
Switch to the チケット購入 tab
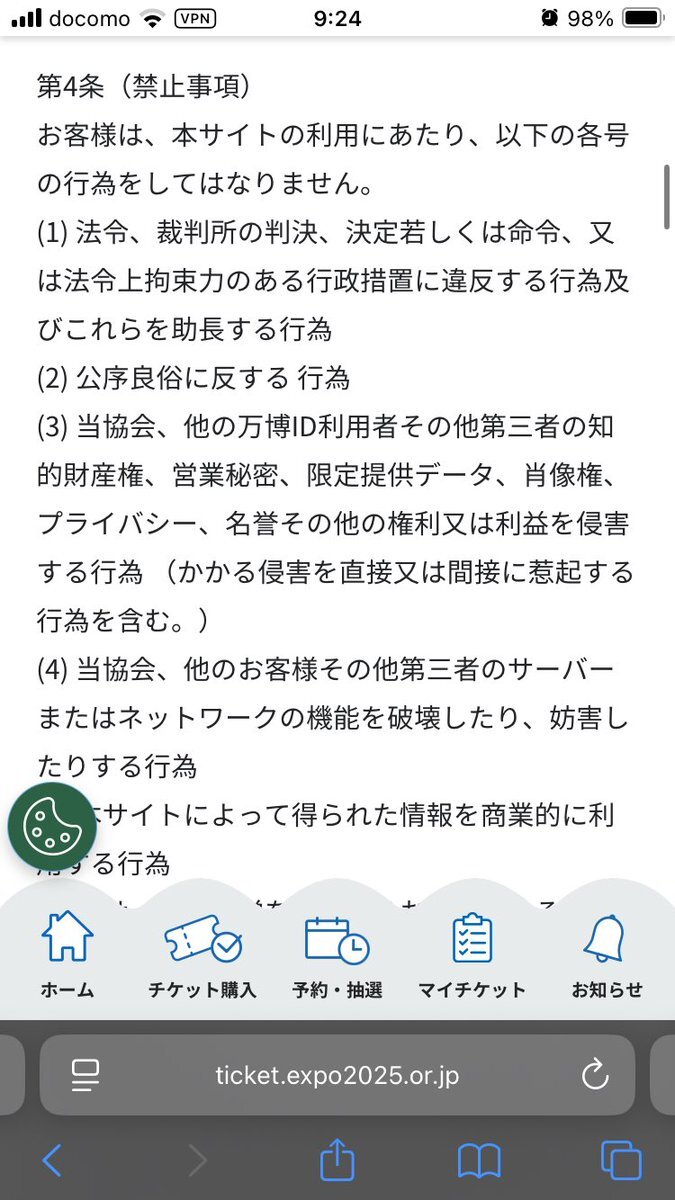202,954
